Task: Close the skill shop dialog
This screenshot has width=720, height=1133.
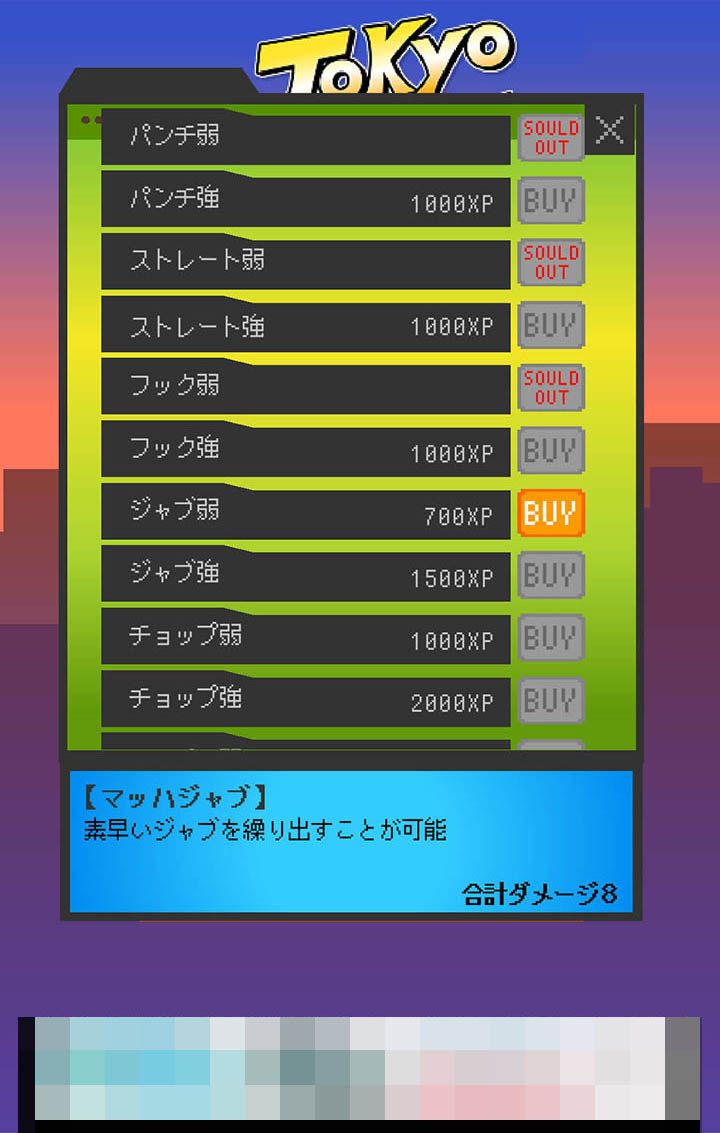Action: [609, 130]
